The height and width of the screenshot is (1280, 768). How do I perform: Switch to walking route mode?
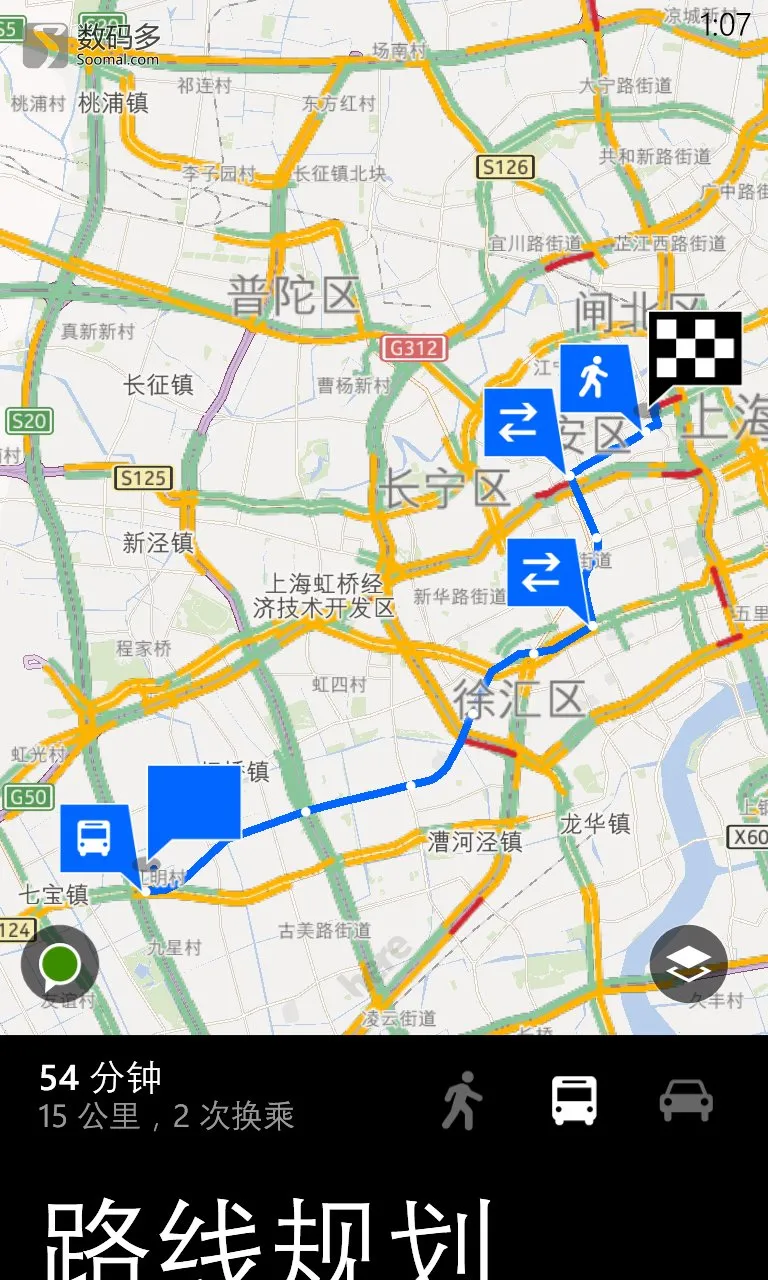(x=462, y=1100)
